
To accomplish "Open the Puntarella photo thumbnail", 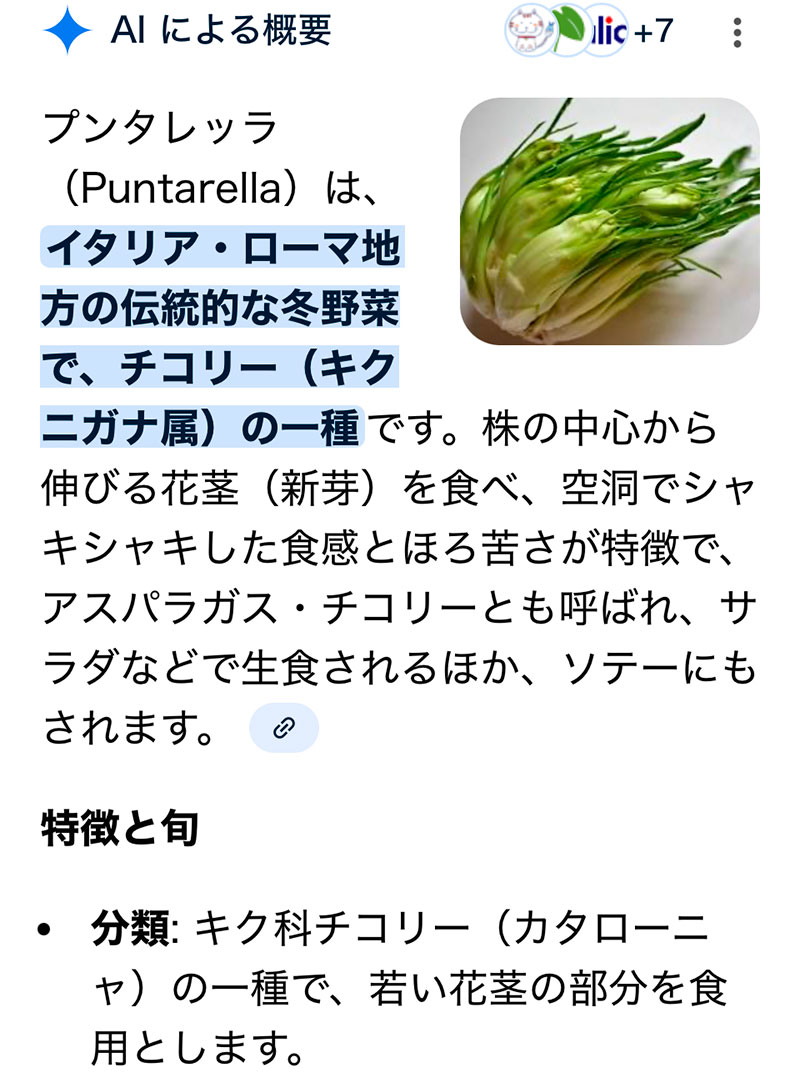I will pos(609,221).
